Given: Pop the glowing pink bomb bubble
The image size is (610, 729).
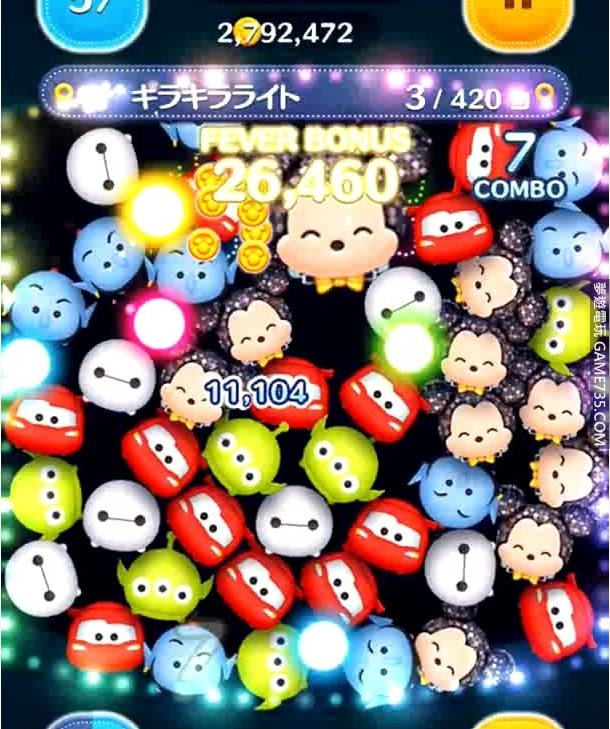Looking at the screenshot, I should pos(160,322).
